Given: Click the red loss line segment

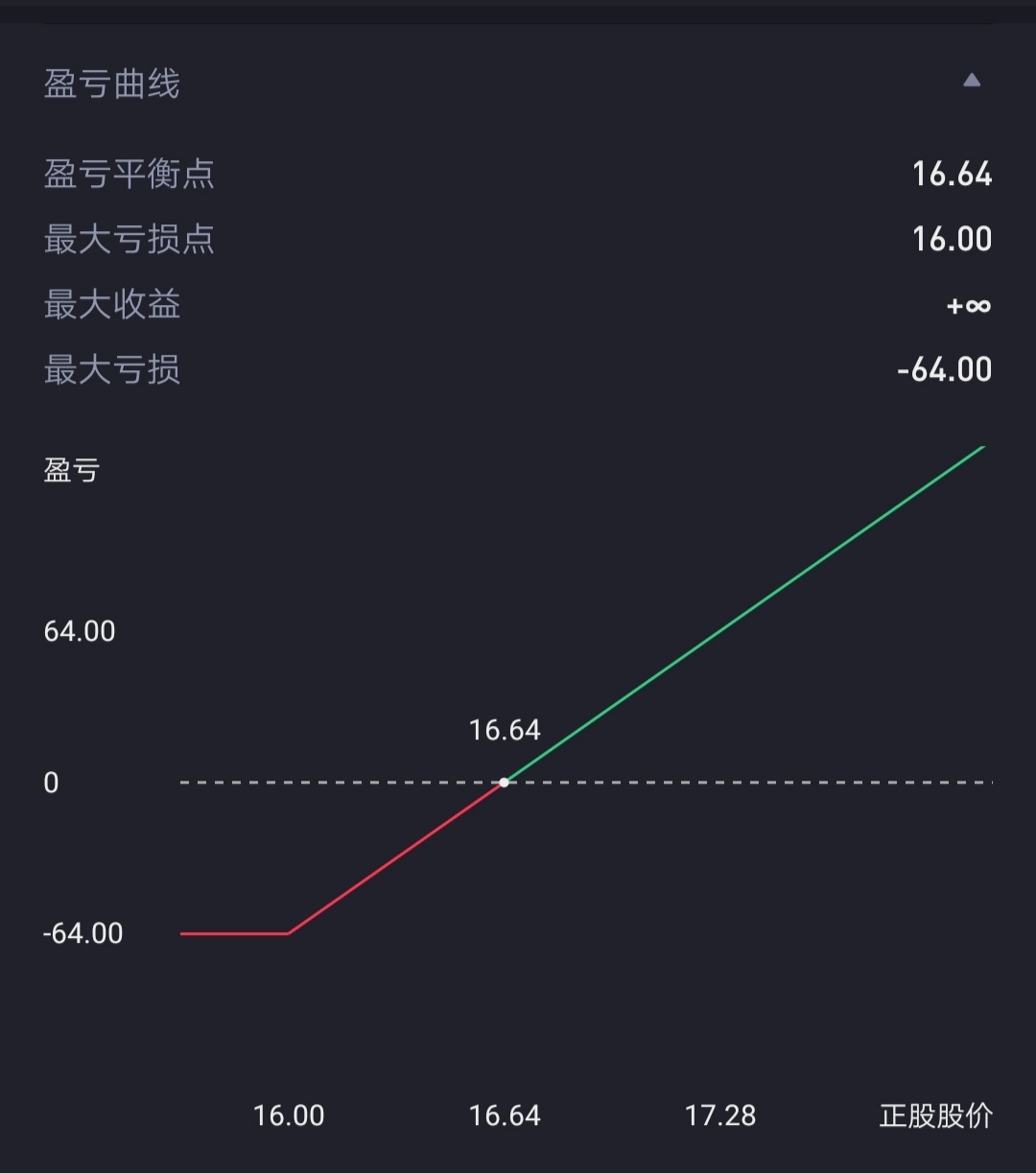Looking at the screenshot, I should tap(393, 858).
